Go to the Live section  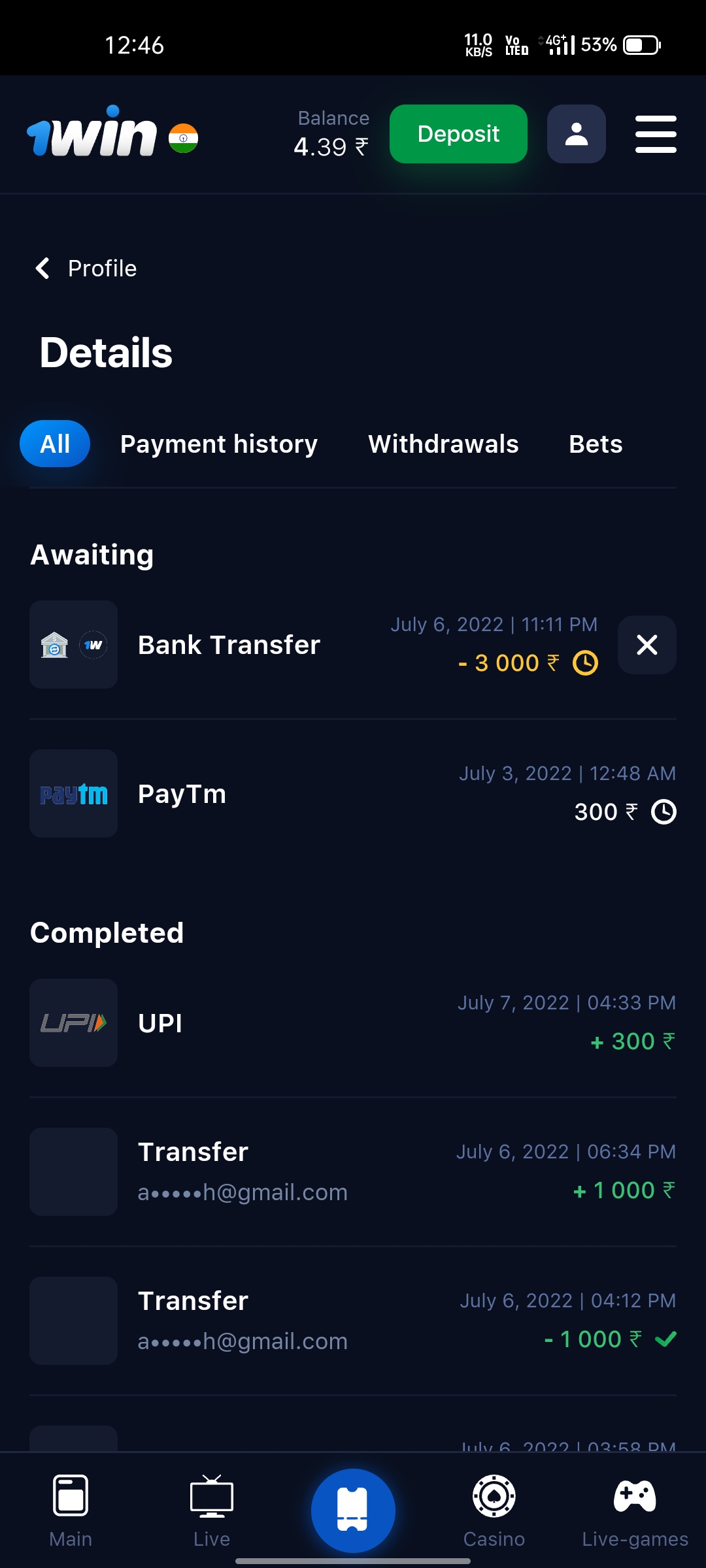212,1511
